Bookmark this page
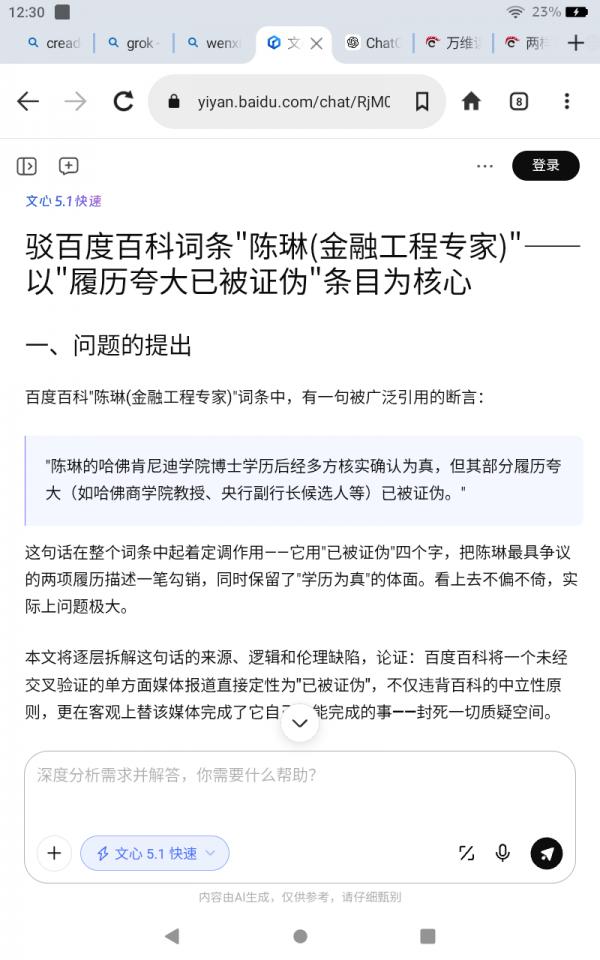Screen dimensions: 600x960 click(422, 102)
